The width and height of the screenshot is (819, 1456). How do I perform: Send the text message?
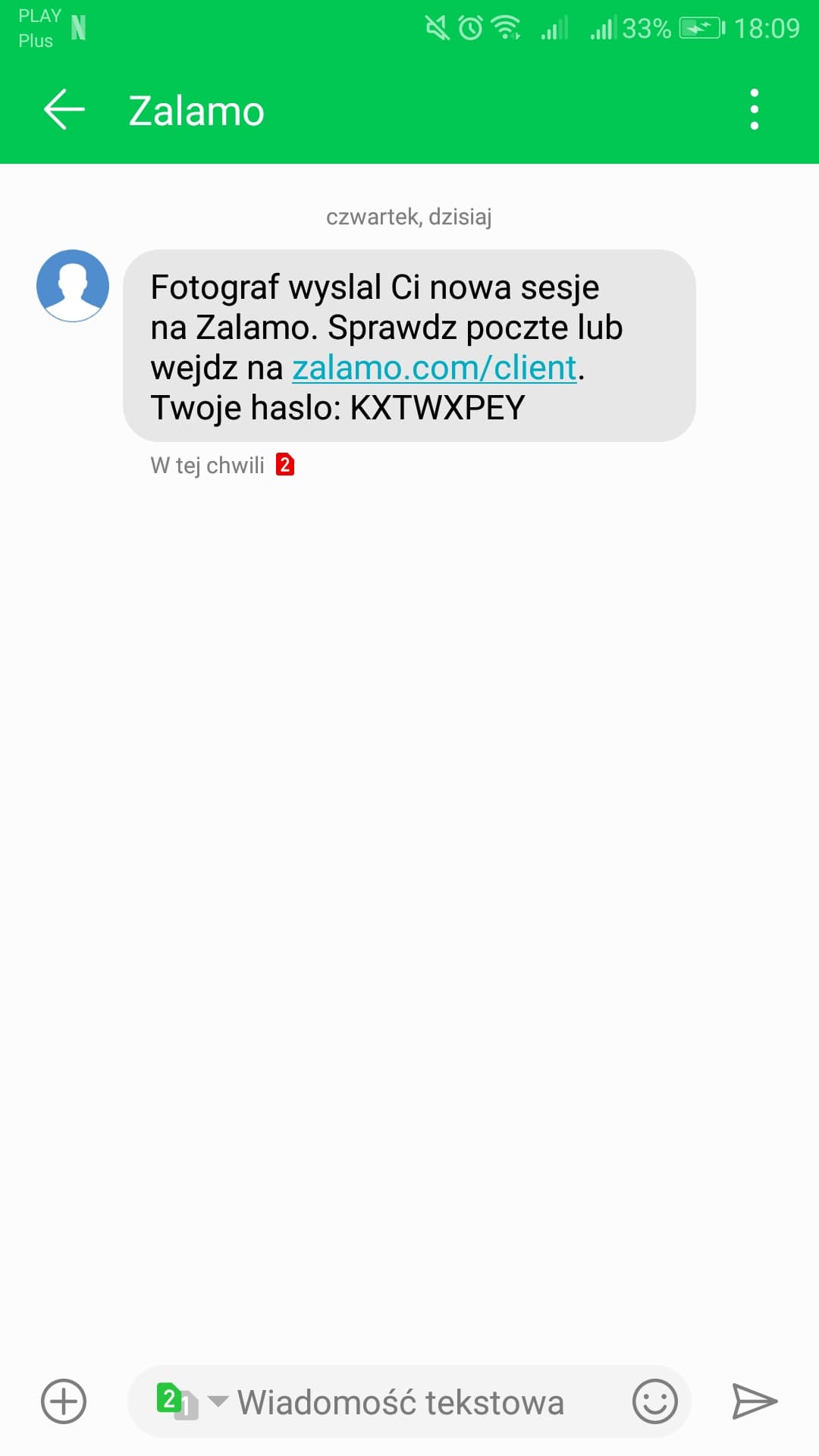[754, 1401]
